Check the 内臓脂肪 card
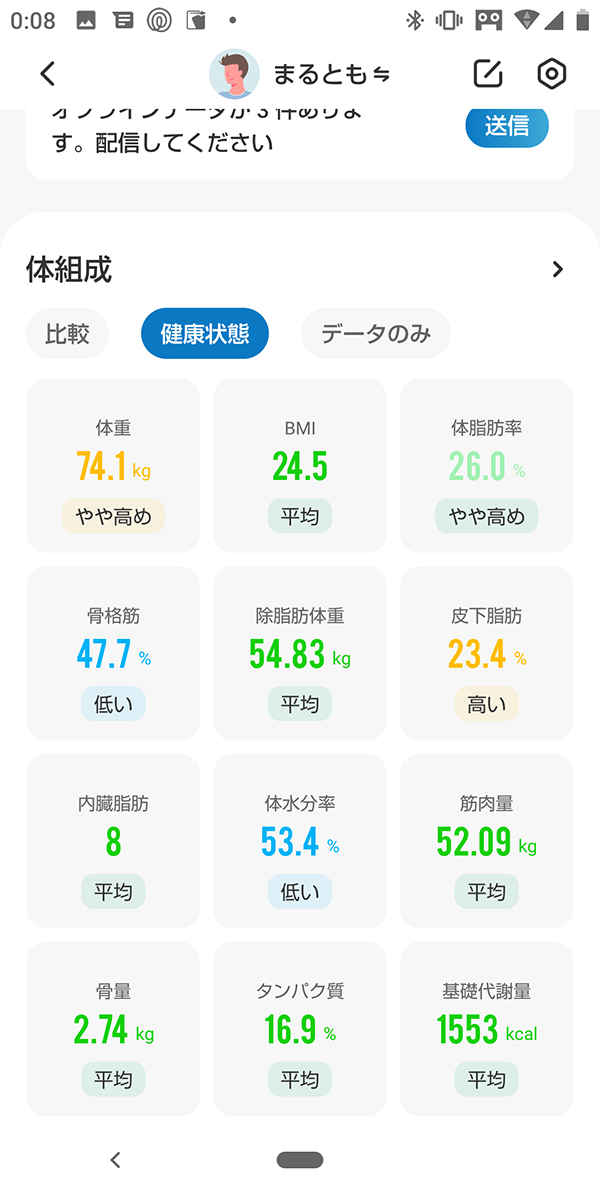The height and width of the screenshot is (1200, 600). pos(113,842)
